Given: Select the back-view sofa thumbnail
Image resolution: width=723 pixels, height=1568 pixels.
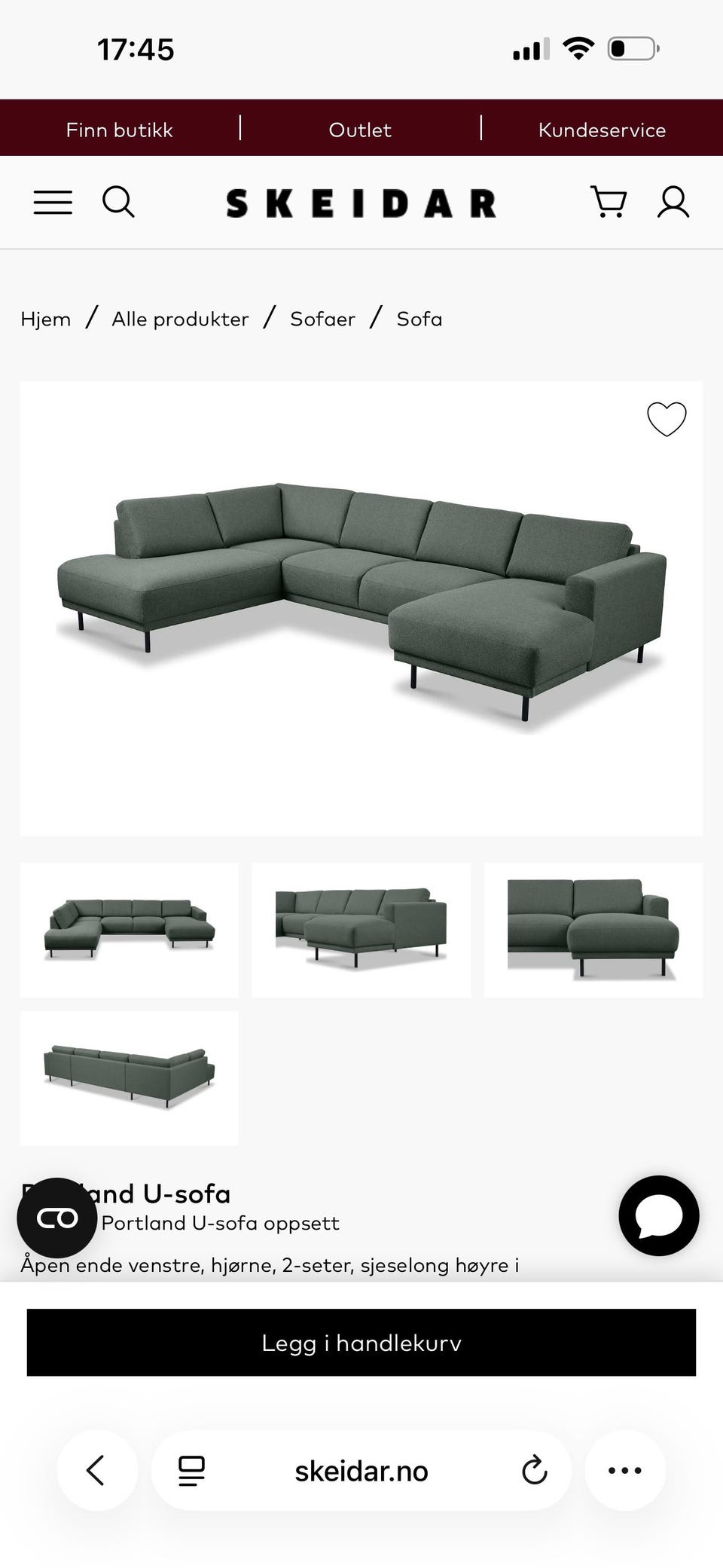Looking at the screenshot, I should (x=130, y=1078).
